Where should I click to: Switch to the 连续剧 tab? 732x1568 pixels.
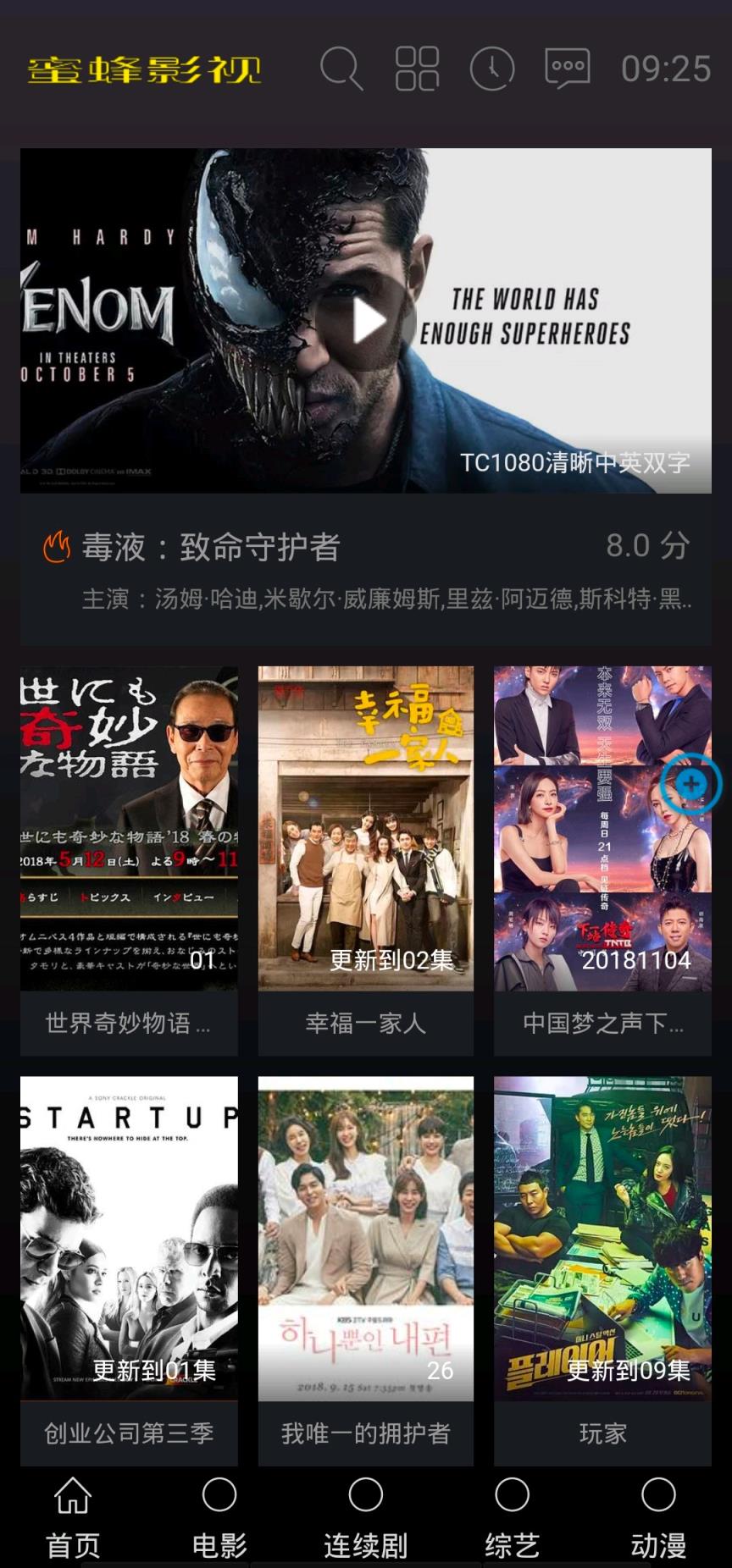click(366, 1517)
